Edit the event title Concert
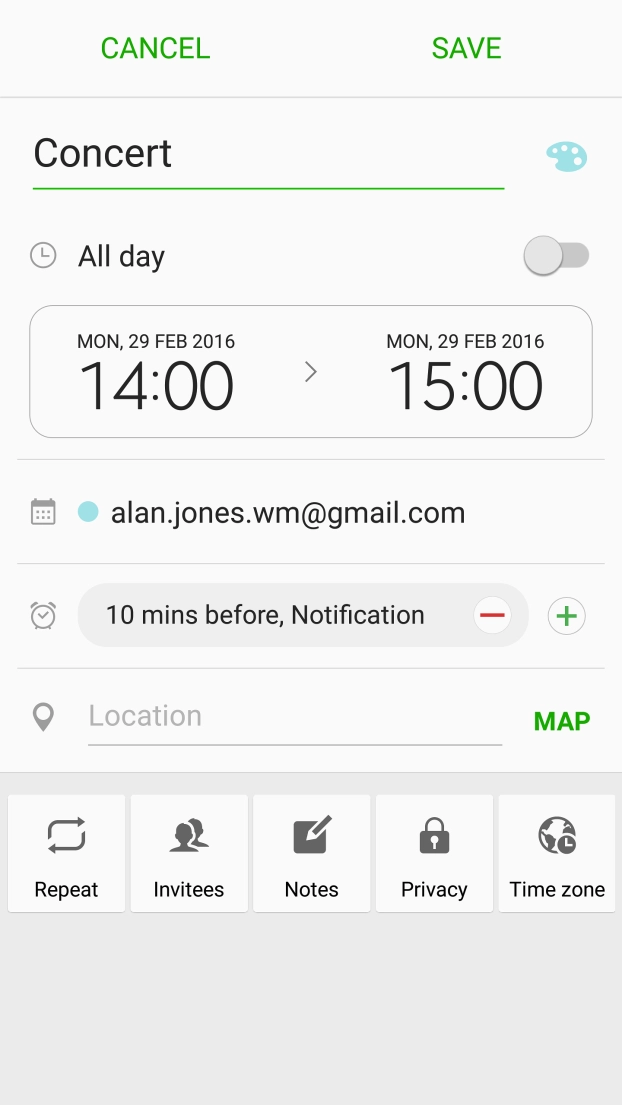This screenshot has height=1105, width=622. (x=267, y=154)
